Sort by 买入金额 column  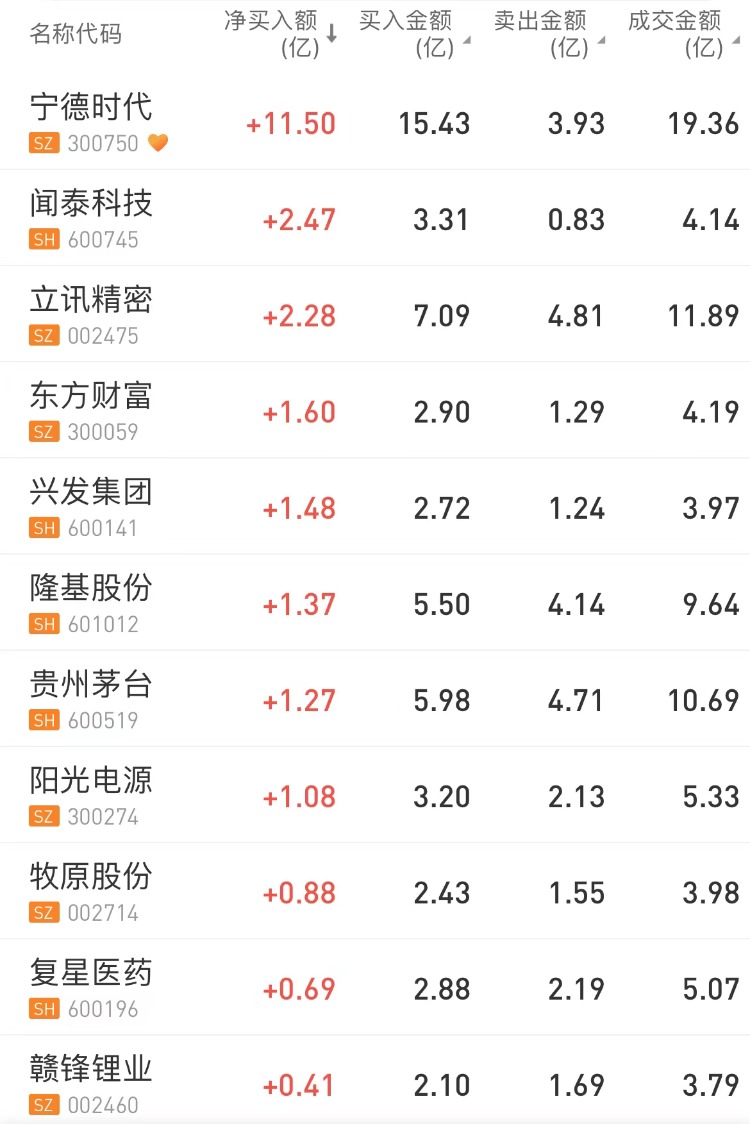point(412,33)
